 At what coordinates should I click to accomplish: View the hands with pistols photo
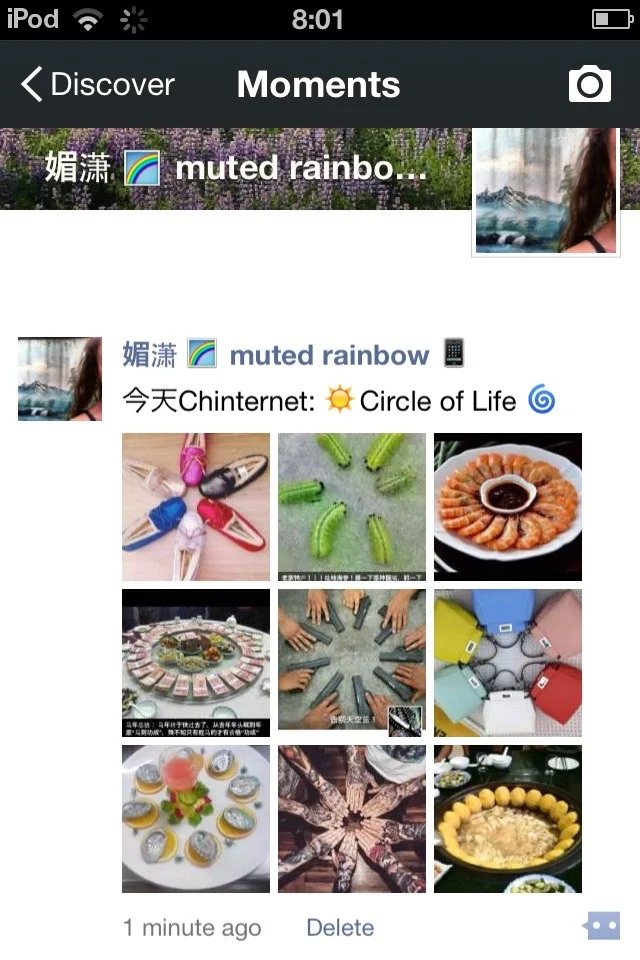(352, 663)
